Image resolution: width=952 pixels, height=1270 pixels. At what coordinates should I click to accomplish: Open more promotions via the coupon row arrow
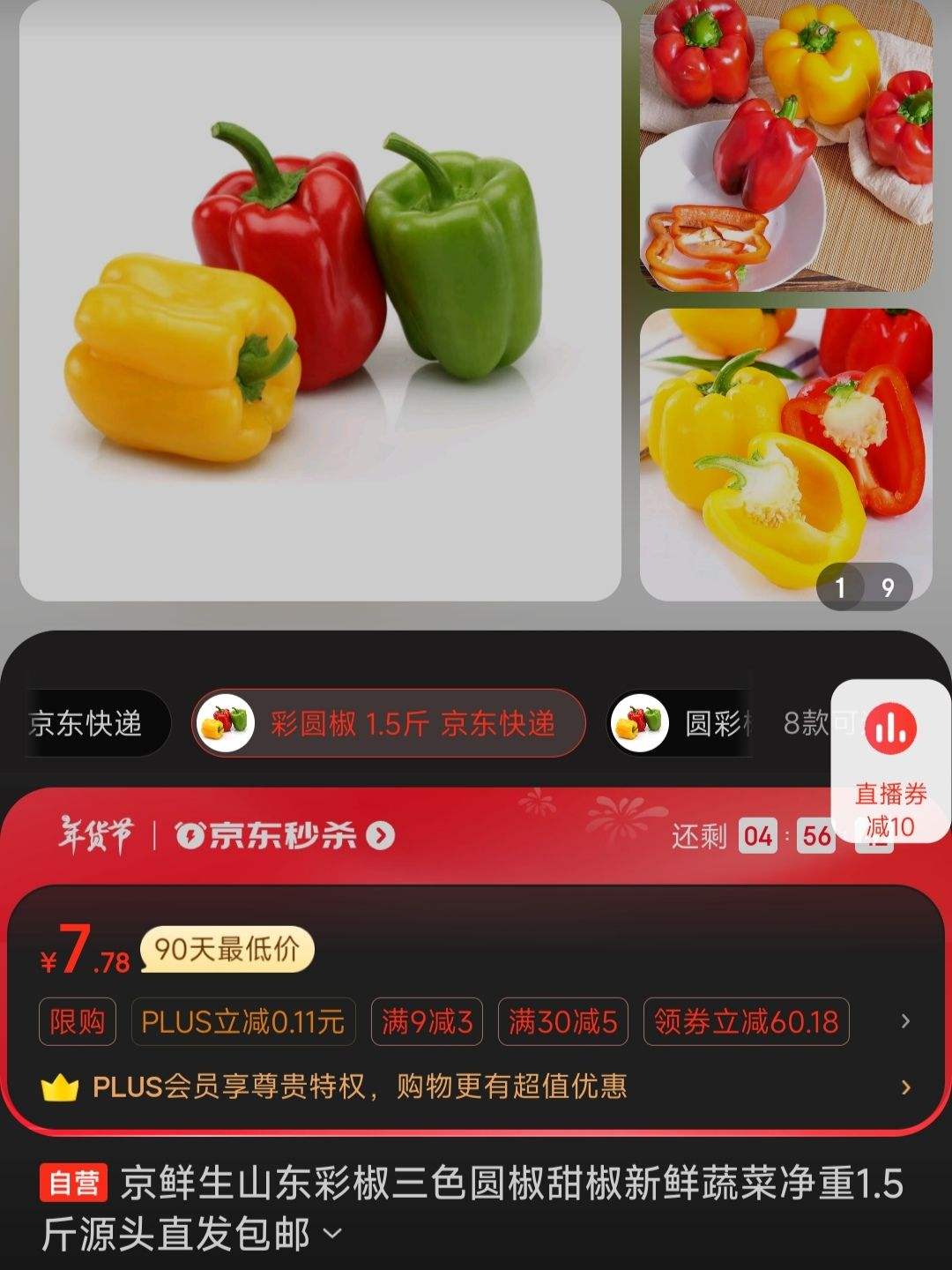click(x=906, y=1021)
